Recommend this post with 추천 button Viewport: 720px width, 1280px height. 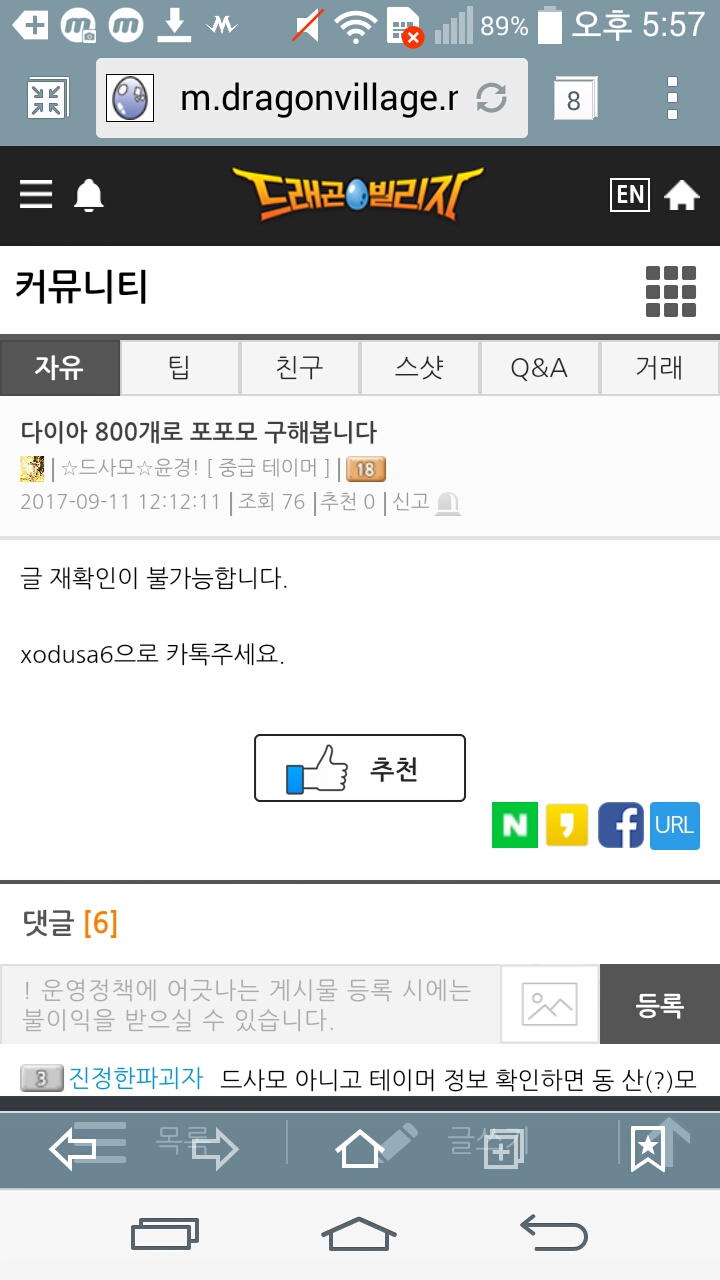click(360, 768)
